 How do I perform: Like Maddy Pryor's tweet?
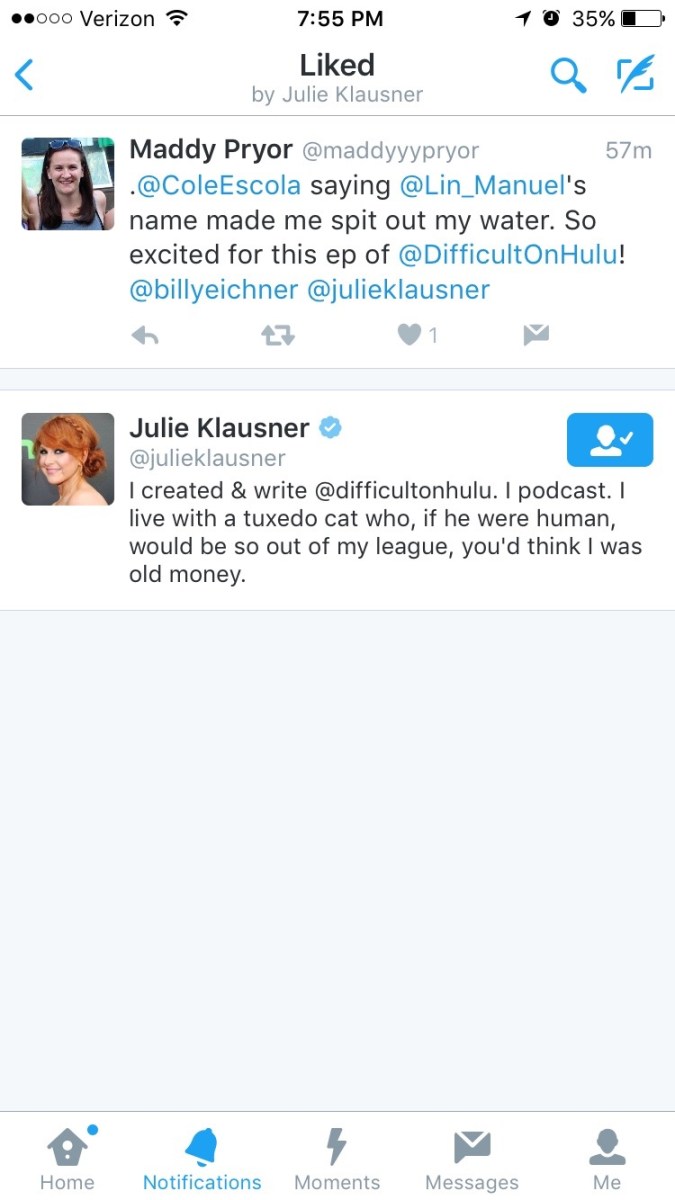click(410, 336)
